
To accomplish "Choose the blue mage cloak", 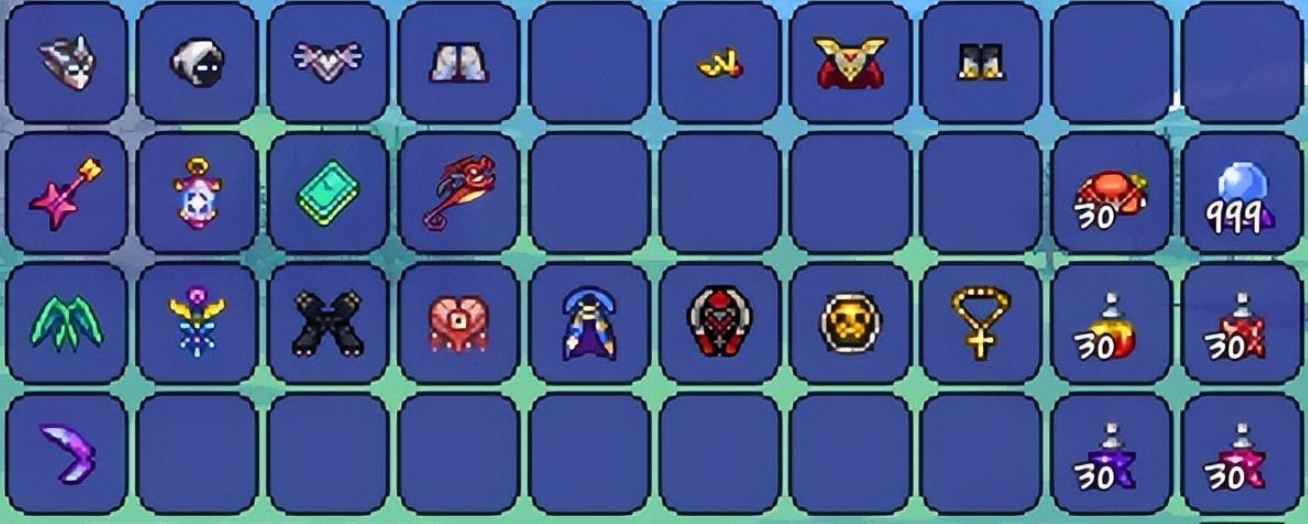I will pyautogui.click(x=590, y=323).
